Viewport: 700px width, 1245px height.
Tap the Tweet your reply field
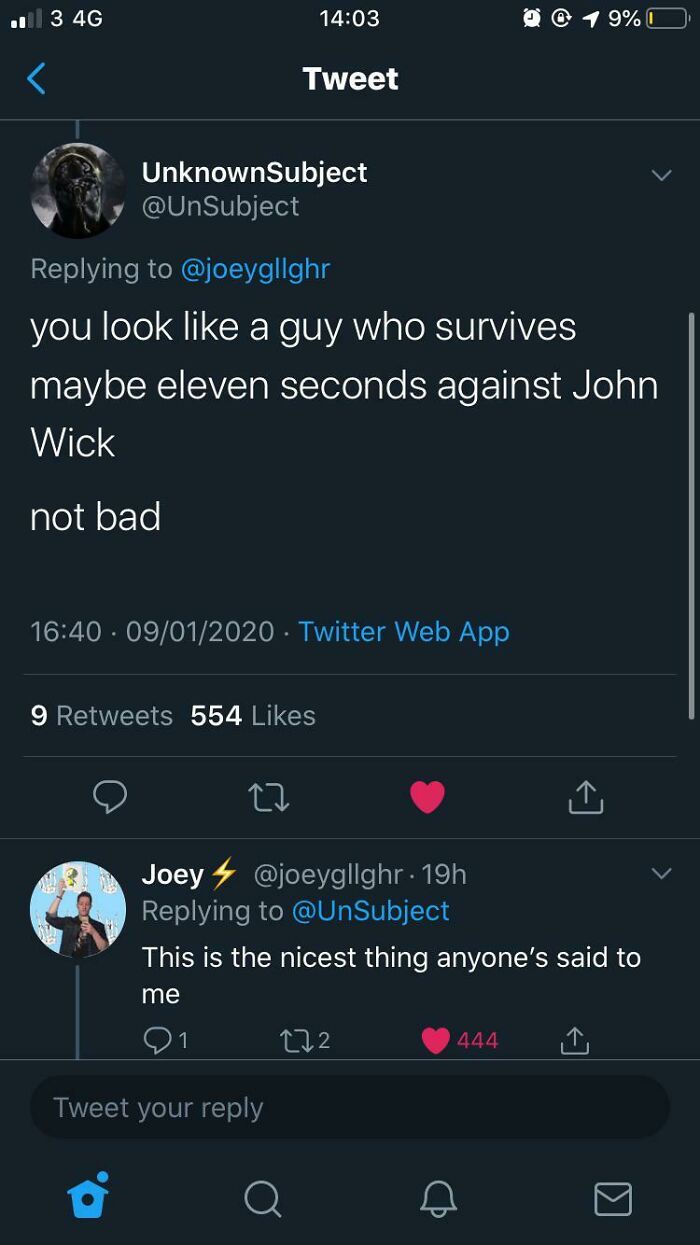click(x=350, y=1107)
